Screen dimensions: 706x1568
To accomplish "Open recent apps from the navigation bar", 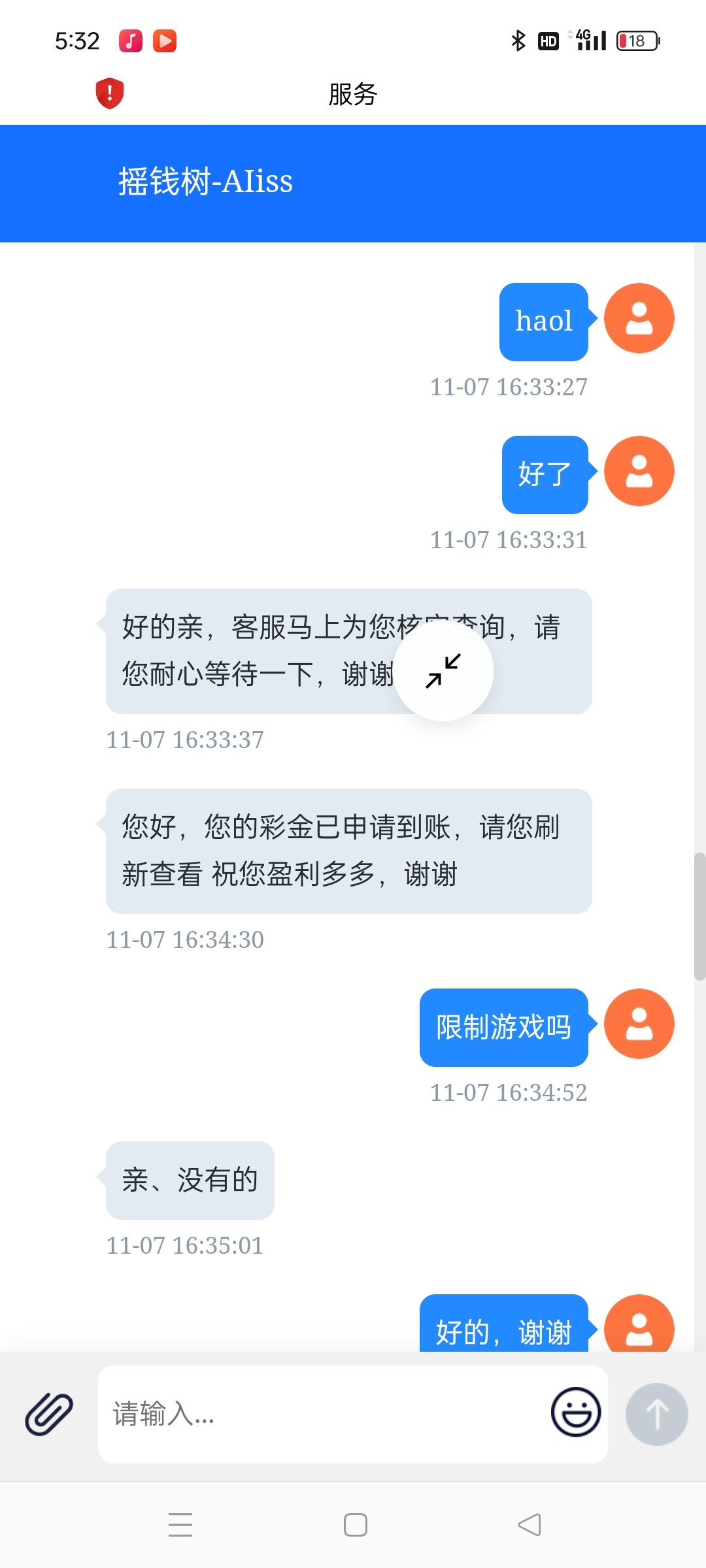I will 180,1525.
